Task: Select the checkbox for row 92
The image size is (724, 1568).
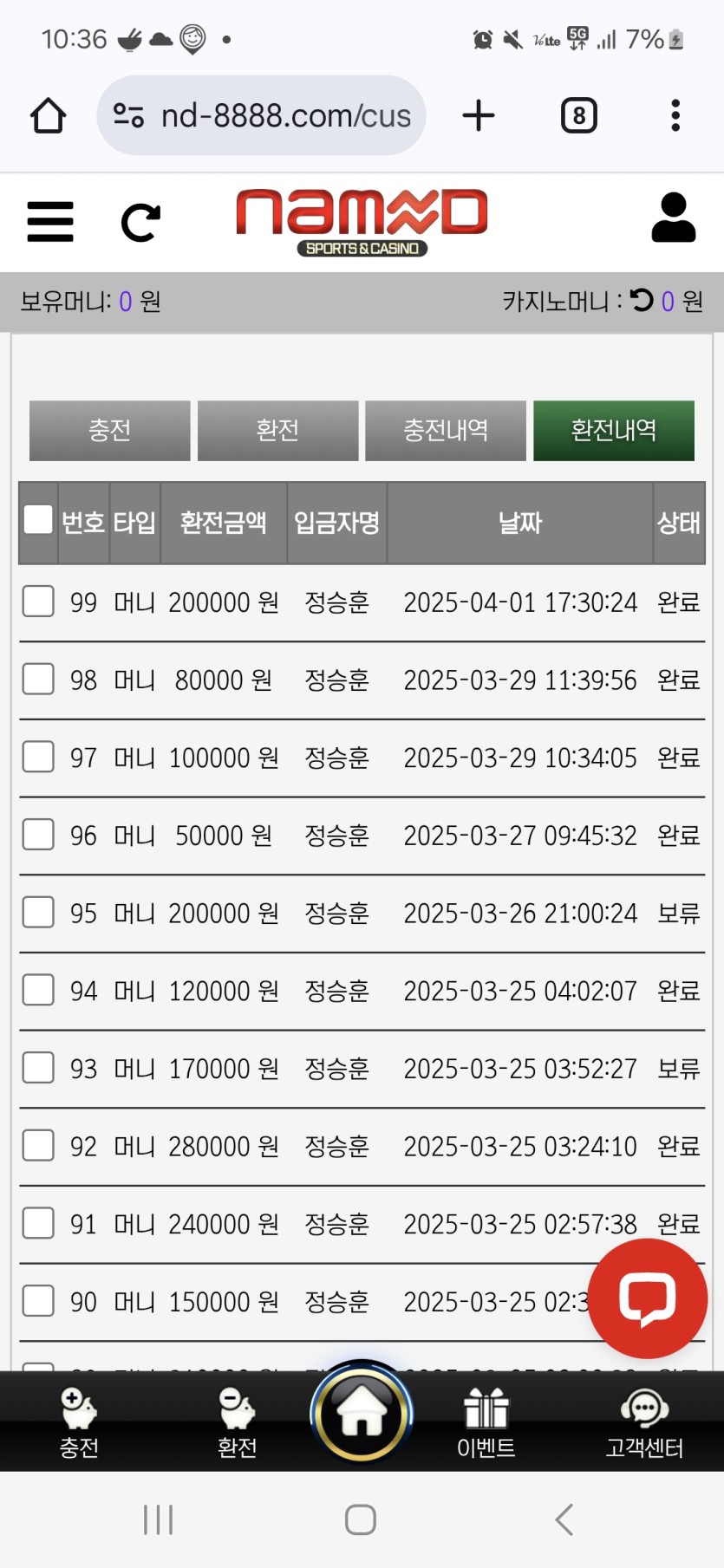Action: point(38,1145)
